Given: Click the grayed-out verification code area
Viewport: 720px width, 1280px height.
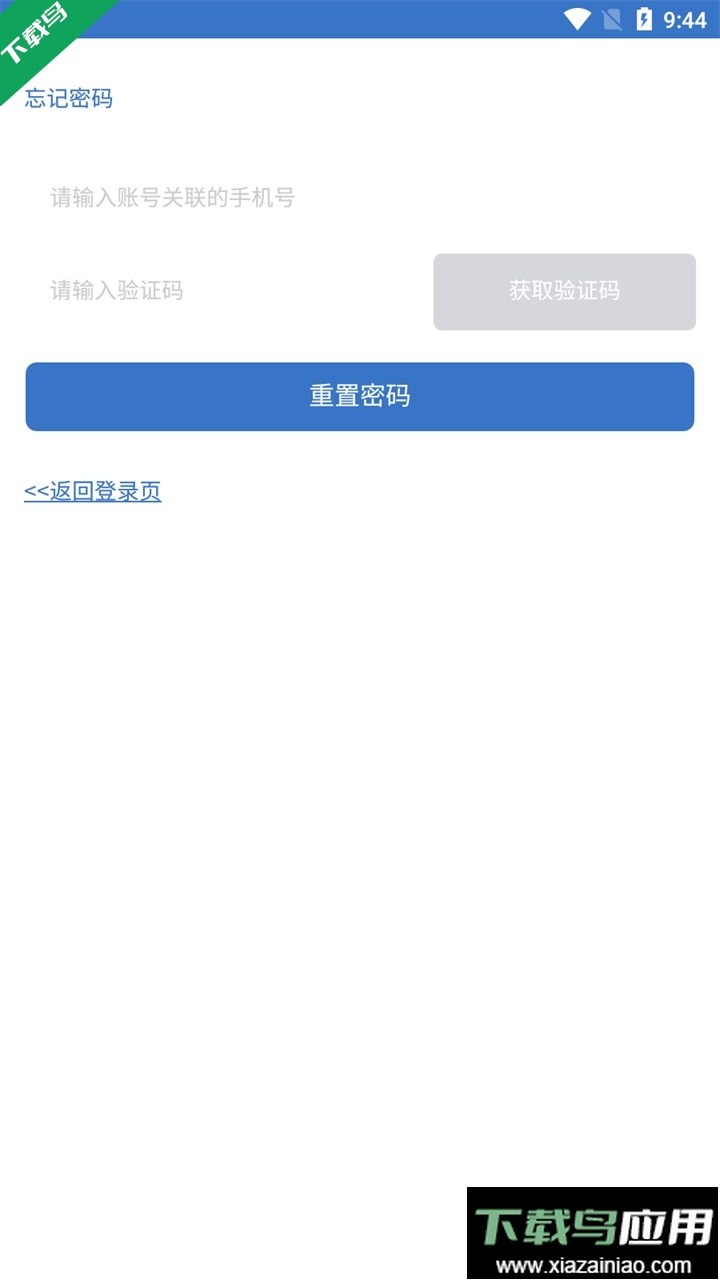Looking at the screenshot, I should click(564, 291).
